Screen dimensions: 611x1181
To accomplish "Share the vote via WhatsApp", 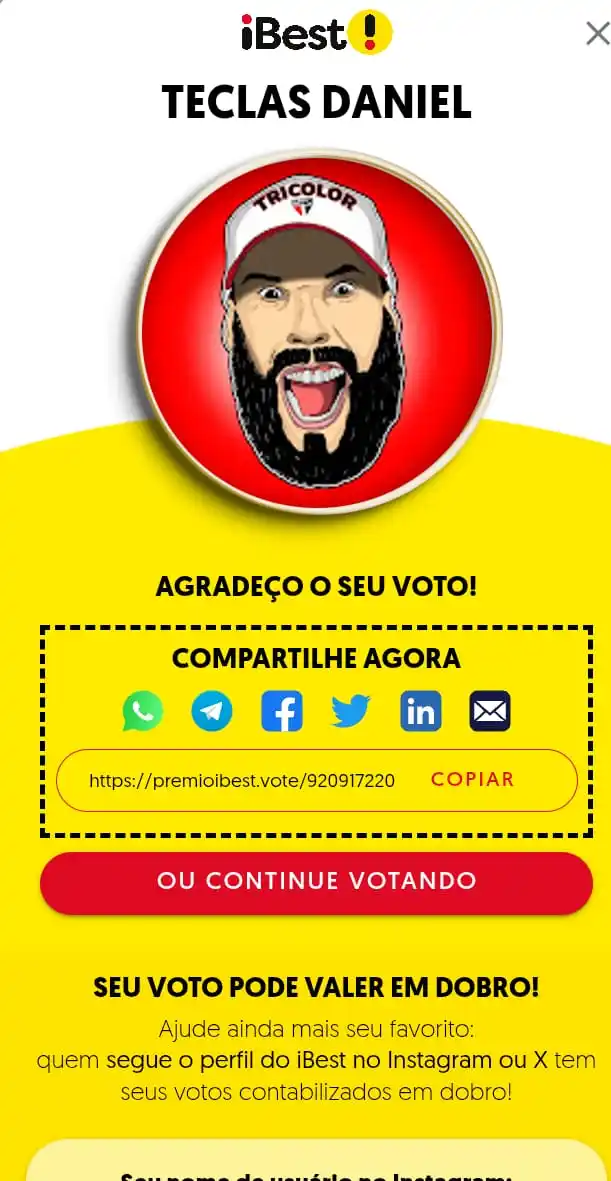I will [143, 712].
